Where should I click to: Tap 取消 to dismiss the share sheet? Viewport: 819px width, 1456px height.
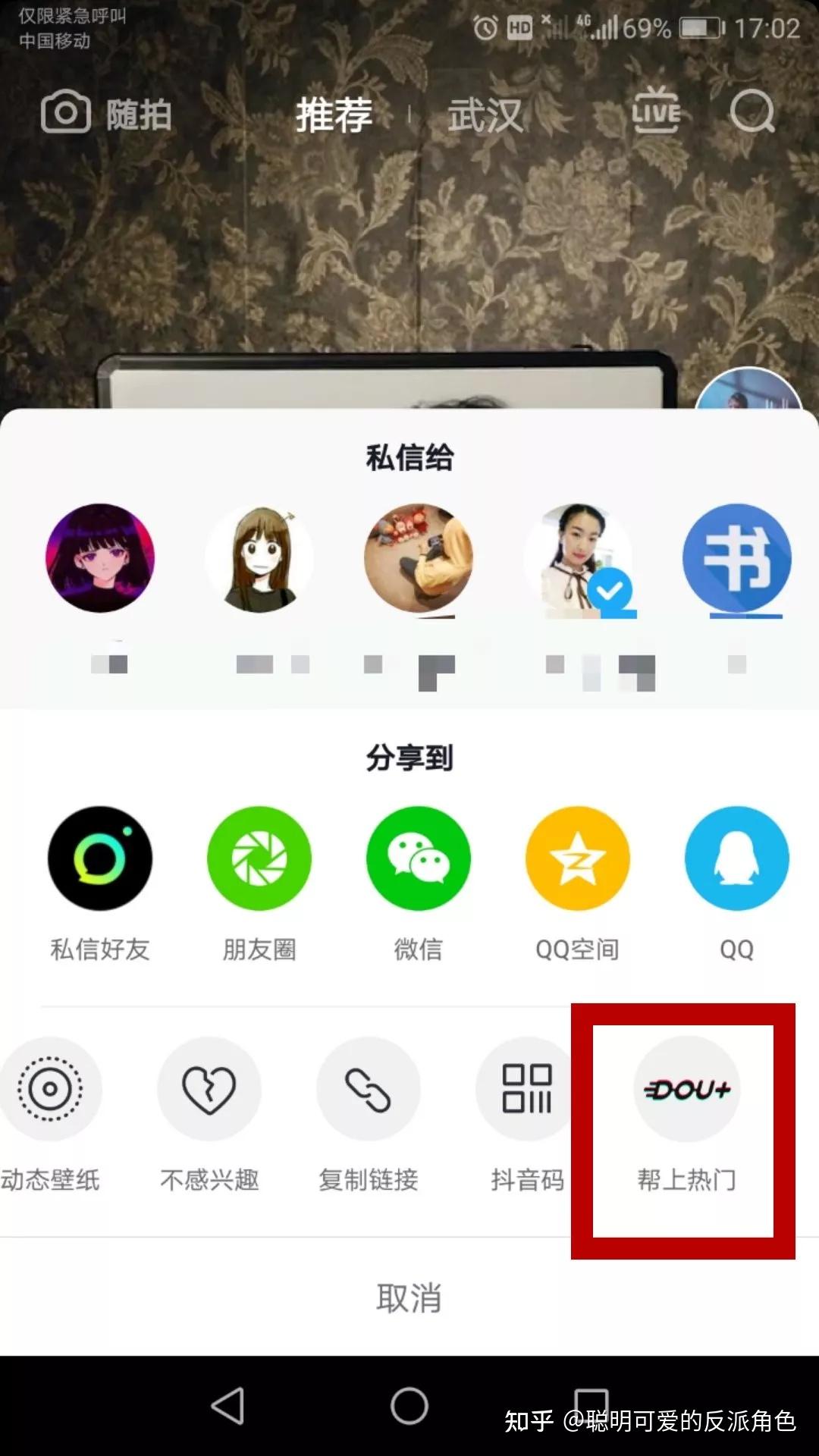click(x=409, y=1298)
